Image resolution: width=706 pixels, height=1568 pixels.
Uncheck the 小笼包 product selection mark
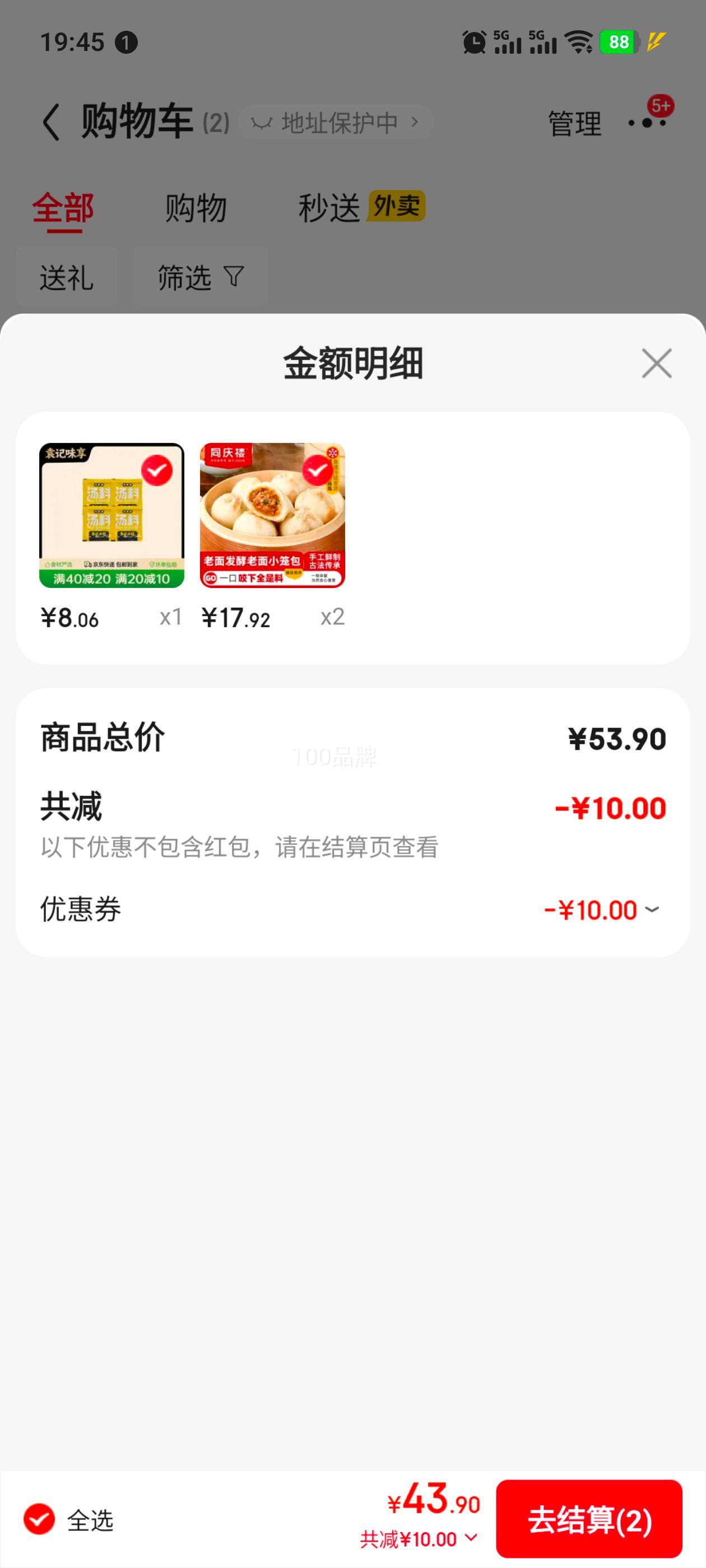point(317,472)
